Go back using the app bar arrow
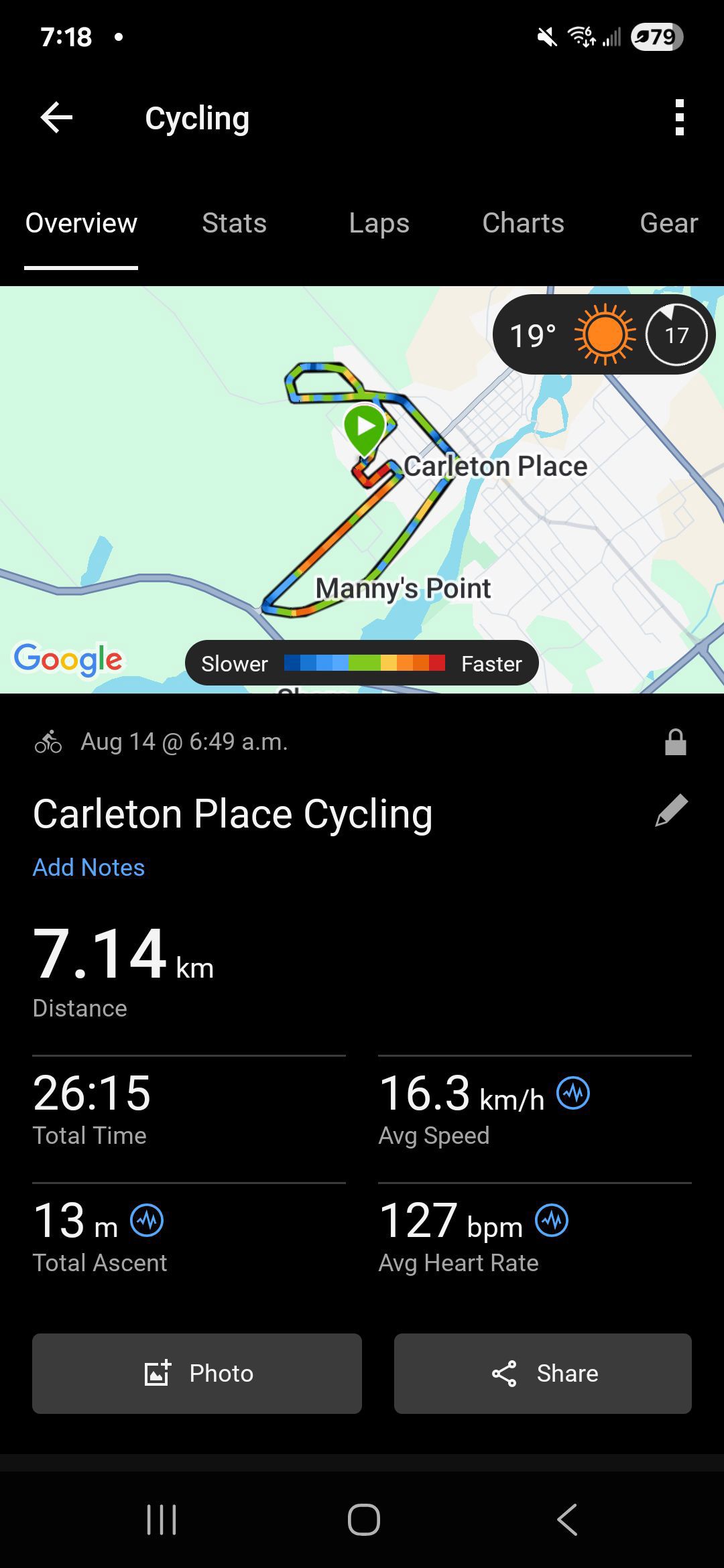This screenshot has width=724, height=1568. pyautogui.click(x=56, y=118)
